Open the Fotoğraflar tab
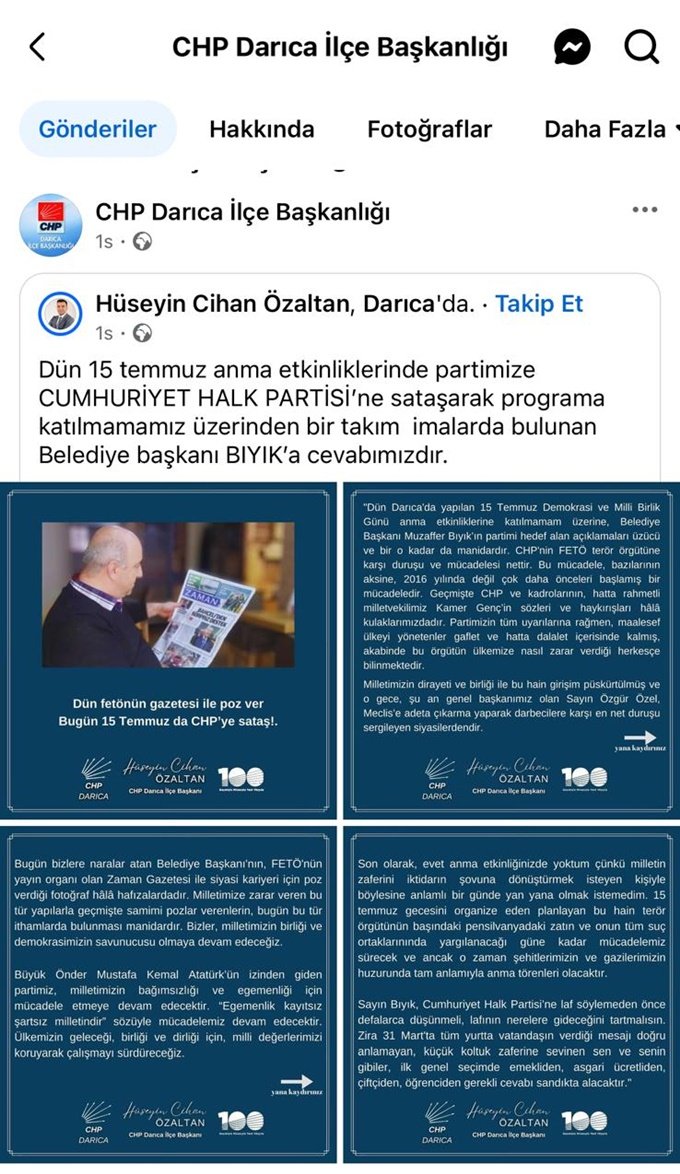The height and width of the screenshot is (1174, 680). coord(430,129)
